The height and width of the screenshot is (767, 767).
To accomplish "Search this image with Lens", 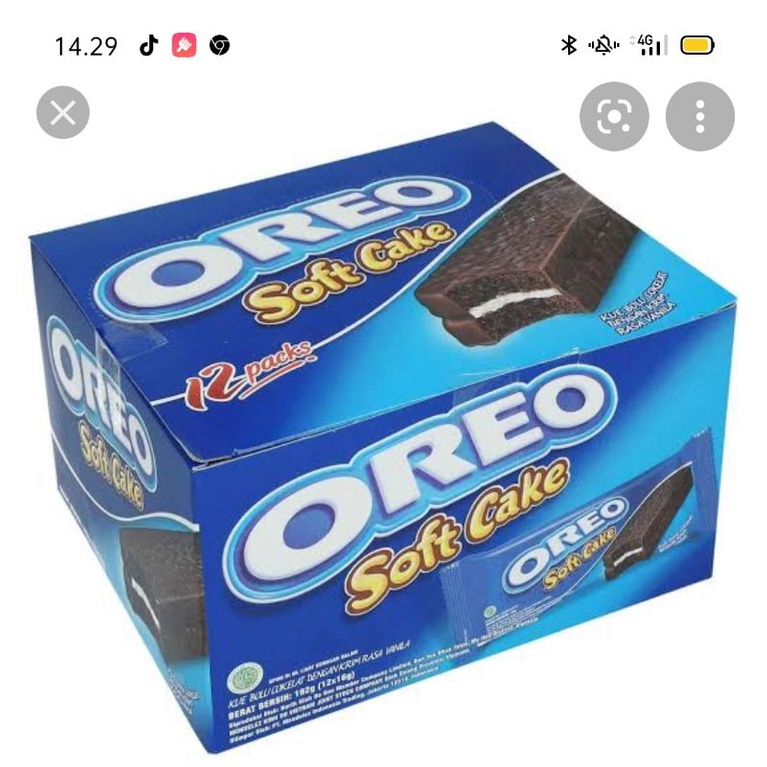I will (x=614, y=117).
